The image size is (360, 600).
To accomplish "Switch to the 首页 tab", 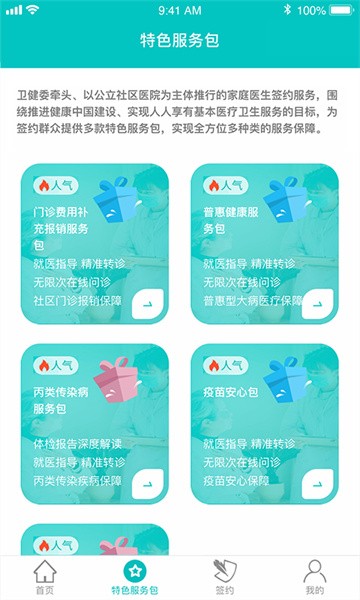I will [45, 578].
